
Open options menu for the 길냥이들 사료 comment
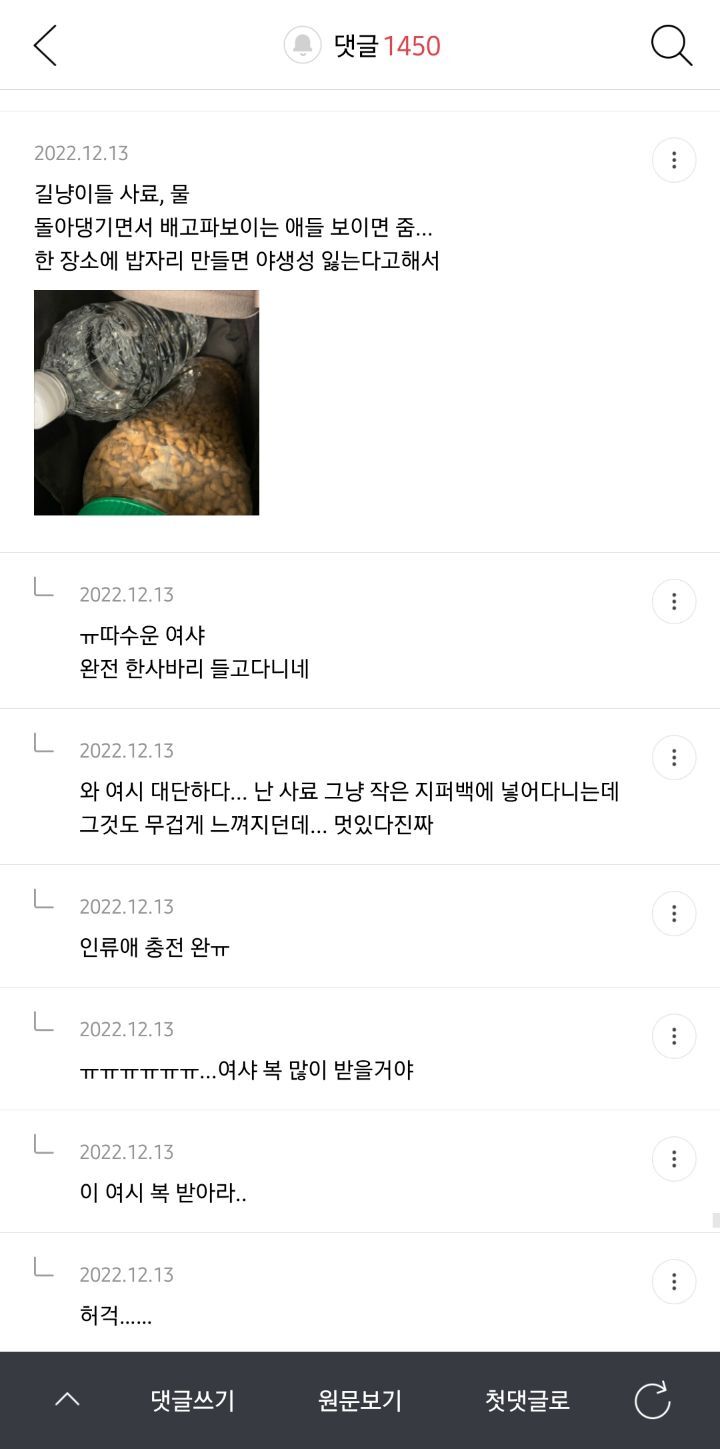[674, 160]
